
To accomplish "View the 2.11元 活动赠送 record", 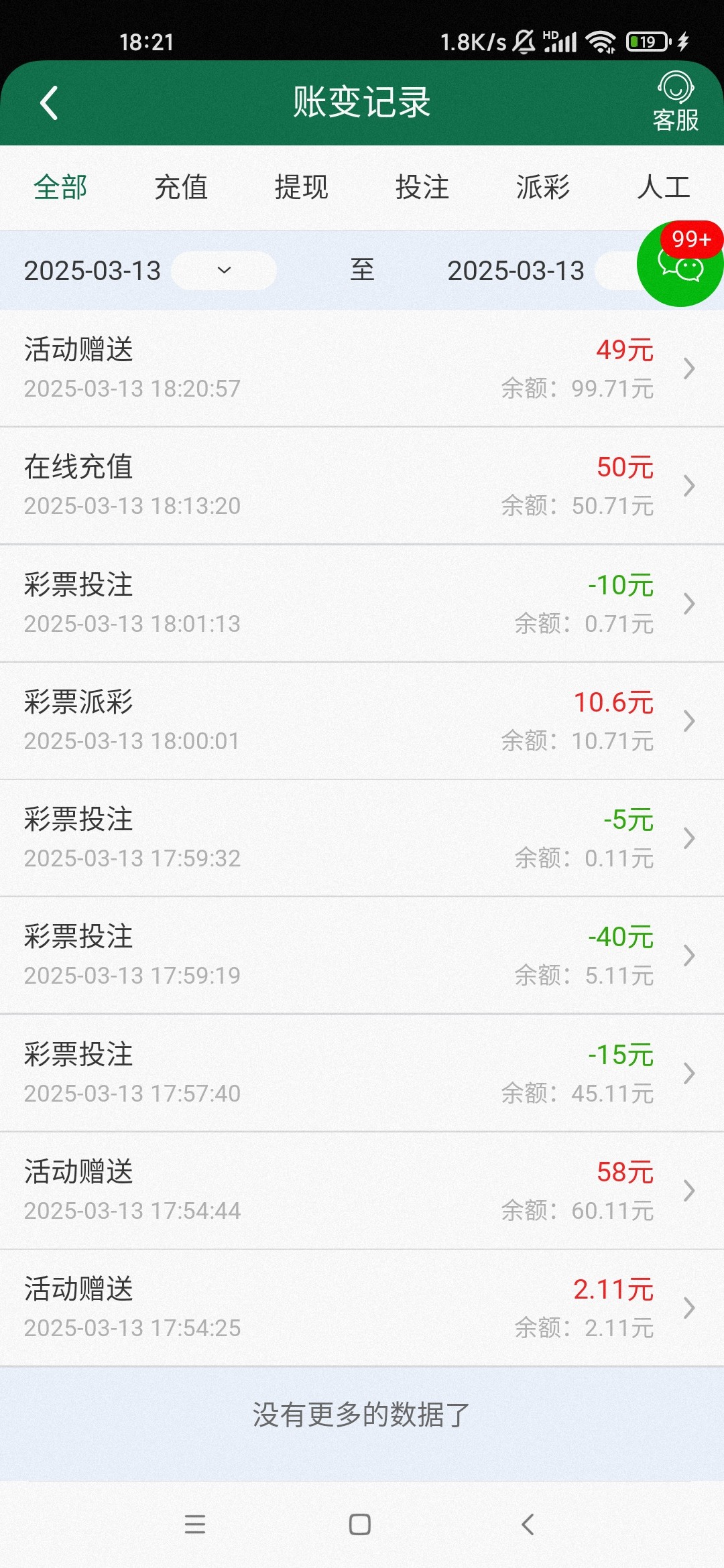I will (x=362, y=1308).
